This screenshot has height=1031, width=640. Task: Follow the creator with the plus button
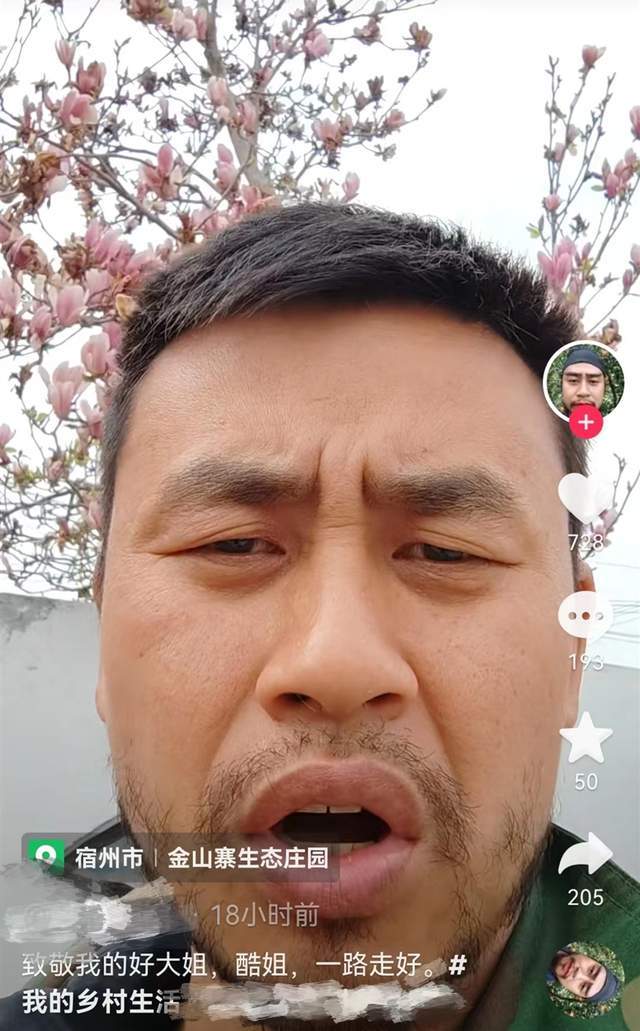(x=585, y=422)
